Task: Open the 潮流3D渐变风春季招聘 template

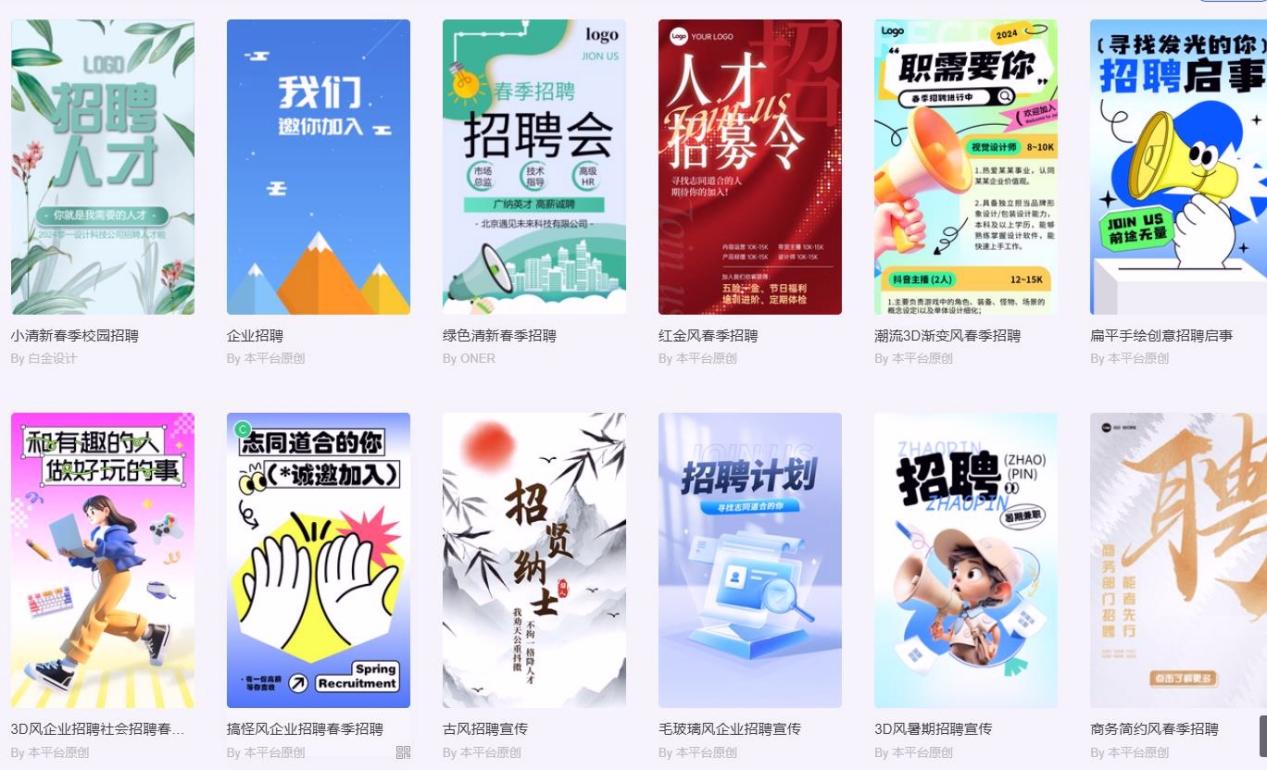Action: [965, 167]
